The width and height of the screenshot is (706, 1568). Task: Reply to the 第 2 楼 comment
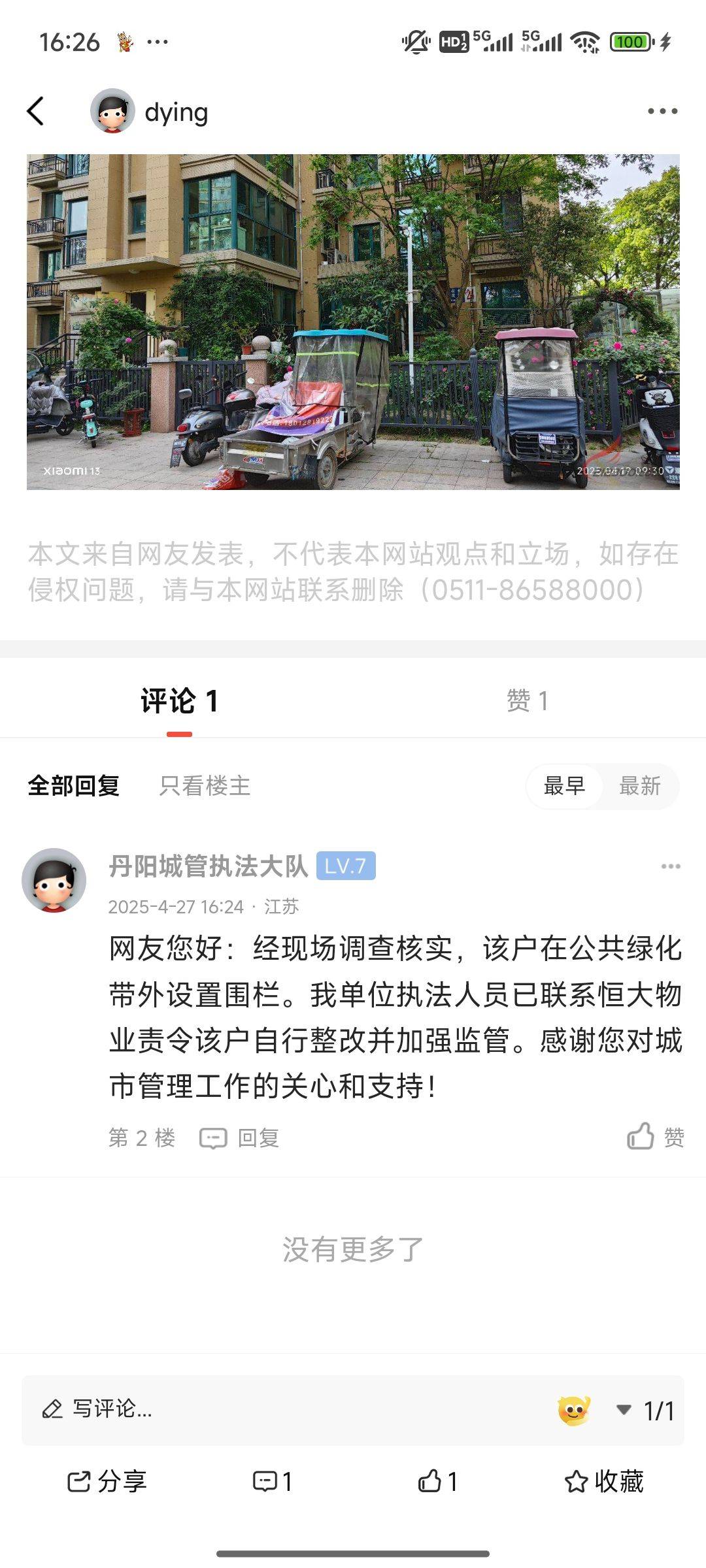click(240, 1138)
